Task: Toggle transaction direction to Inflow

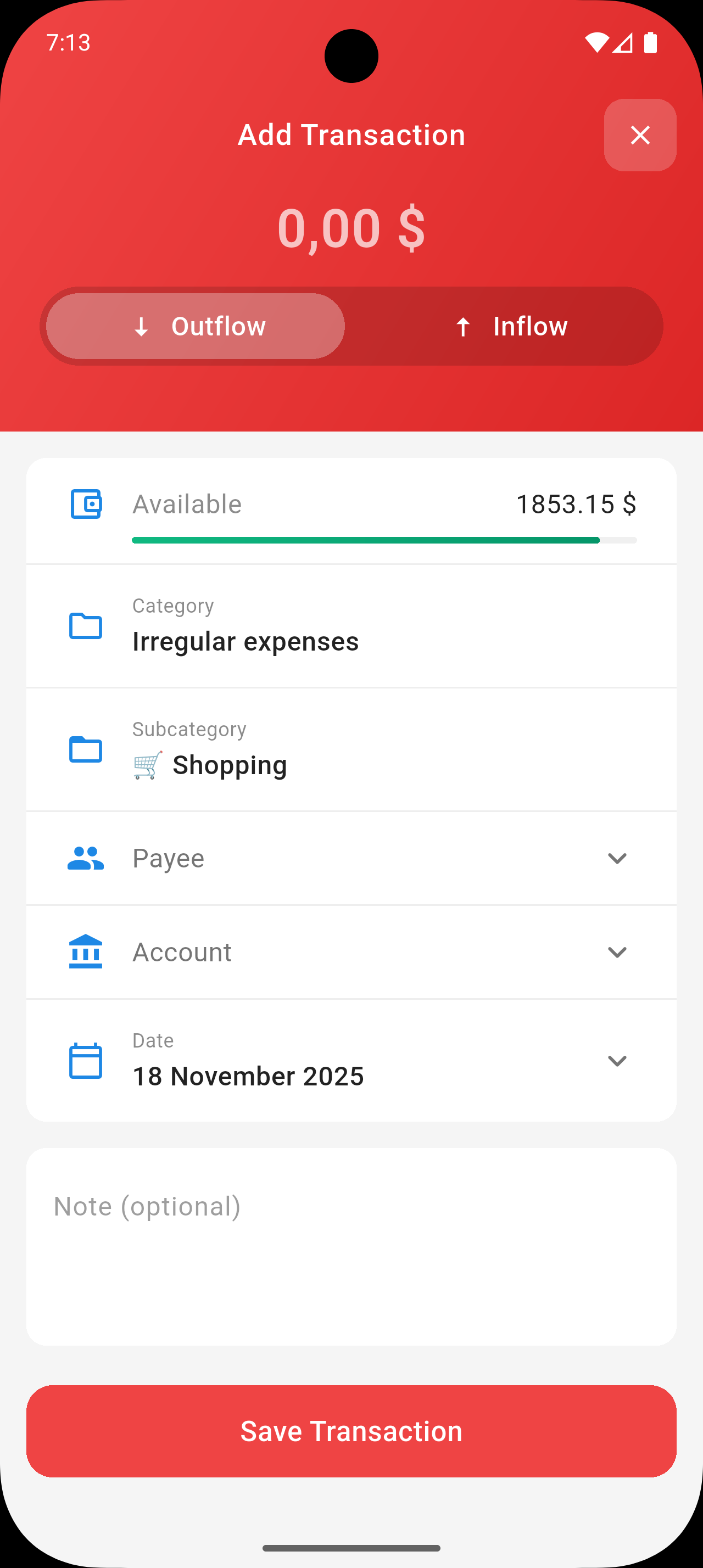Action: point(511,326)
